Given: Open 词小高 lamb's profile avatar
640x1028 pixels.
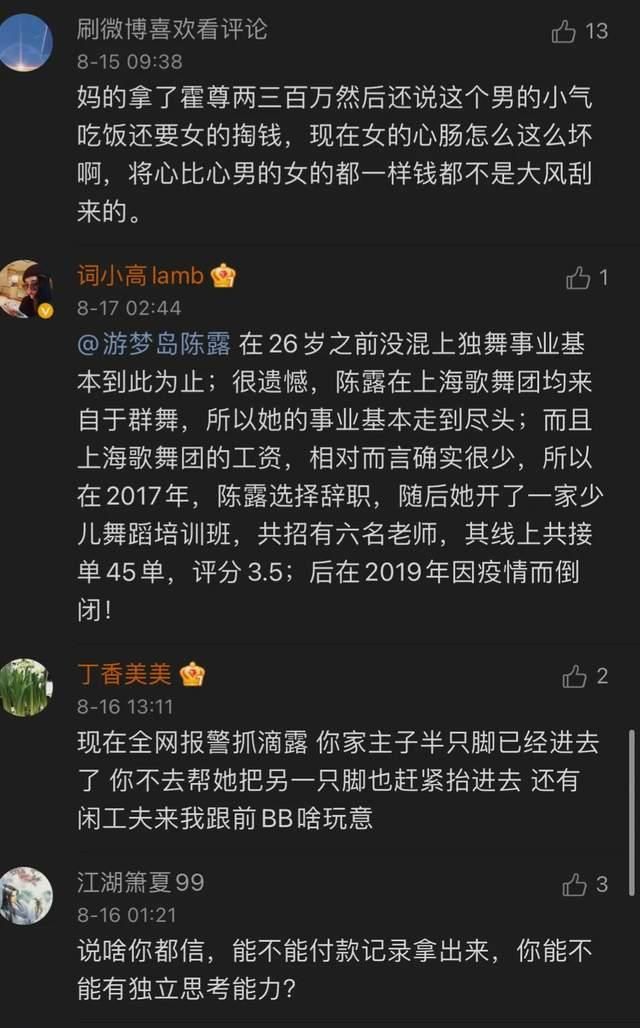Looking at the screenshot, I should [26, 288].
